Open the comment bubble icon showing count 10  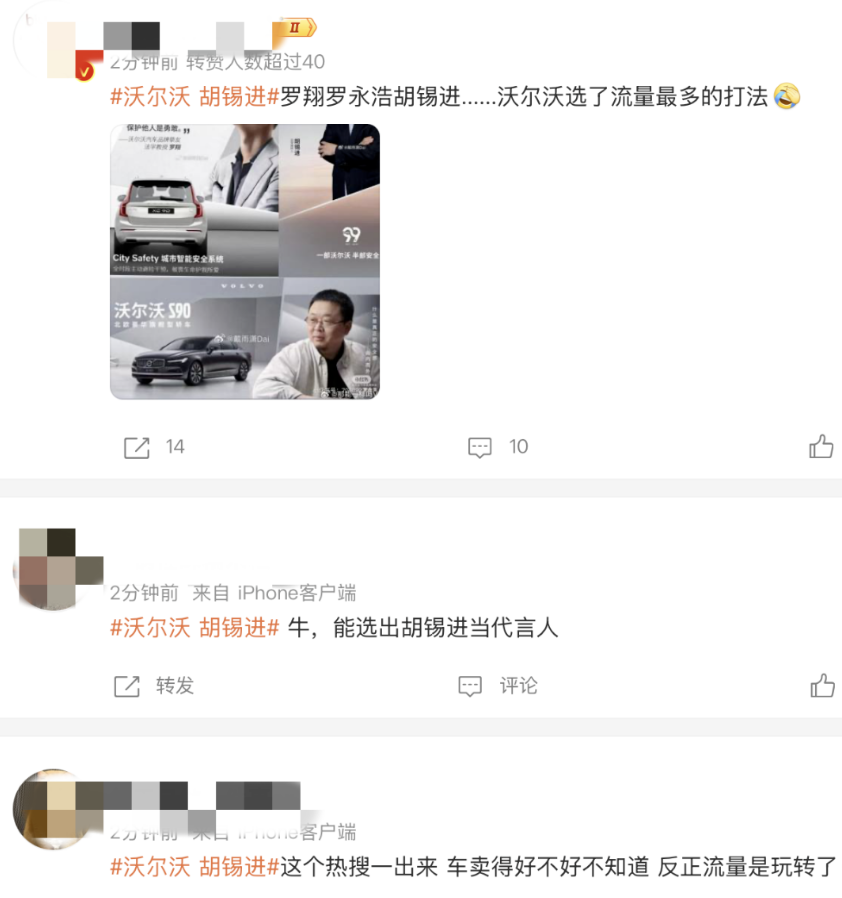point(482,447)
